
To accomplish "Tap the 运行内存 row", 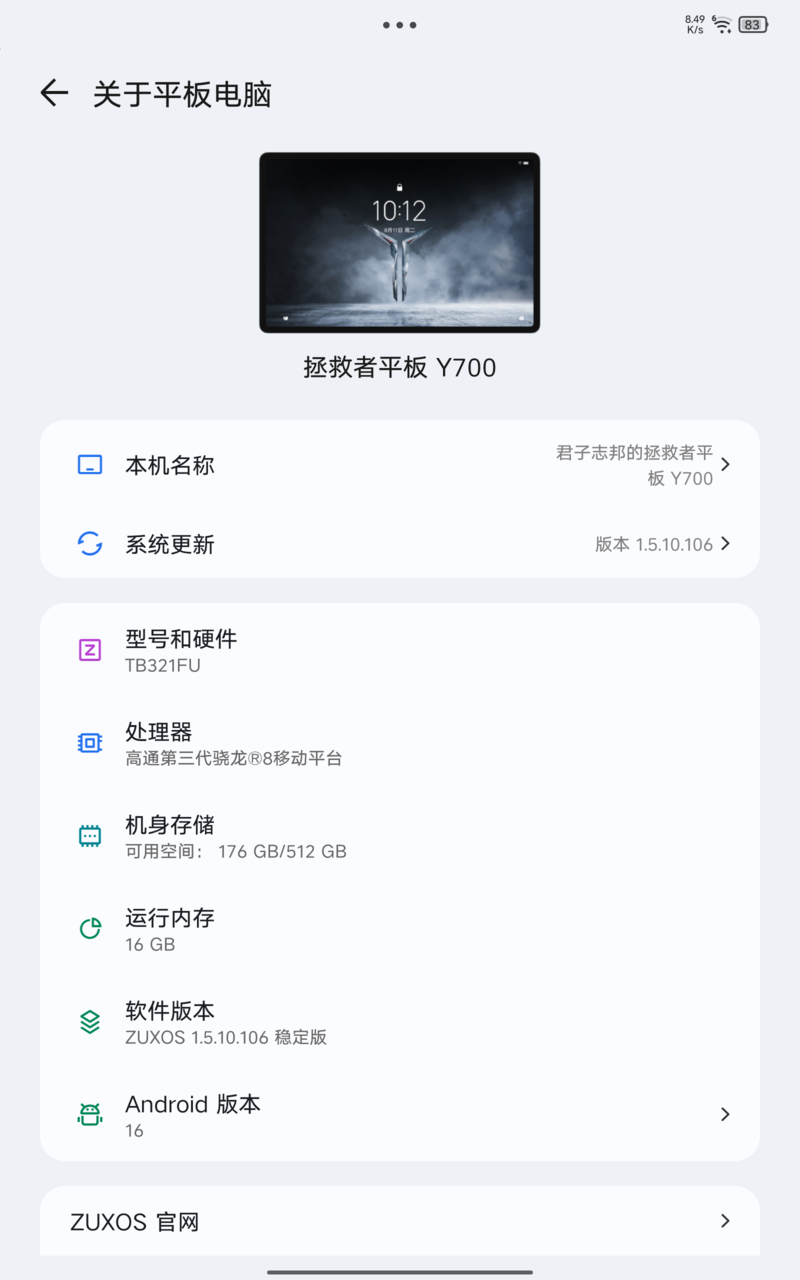I will (400, 929).
